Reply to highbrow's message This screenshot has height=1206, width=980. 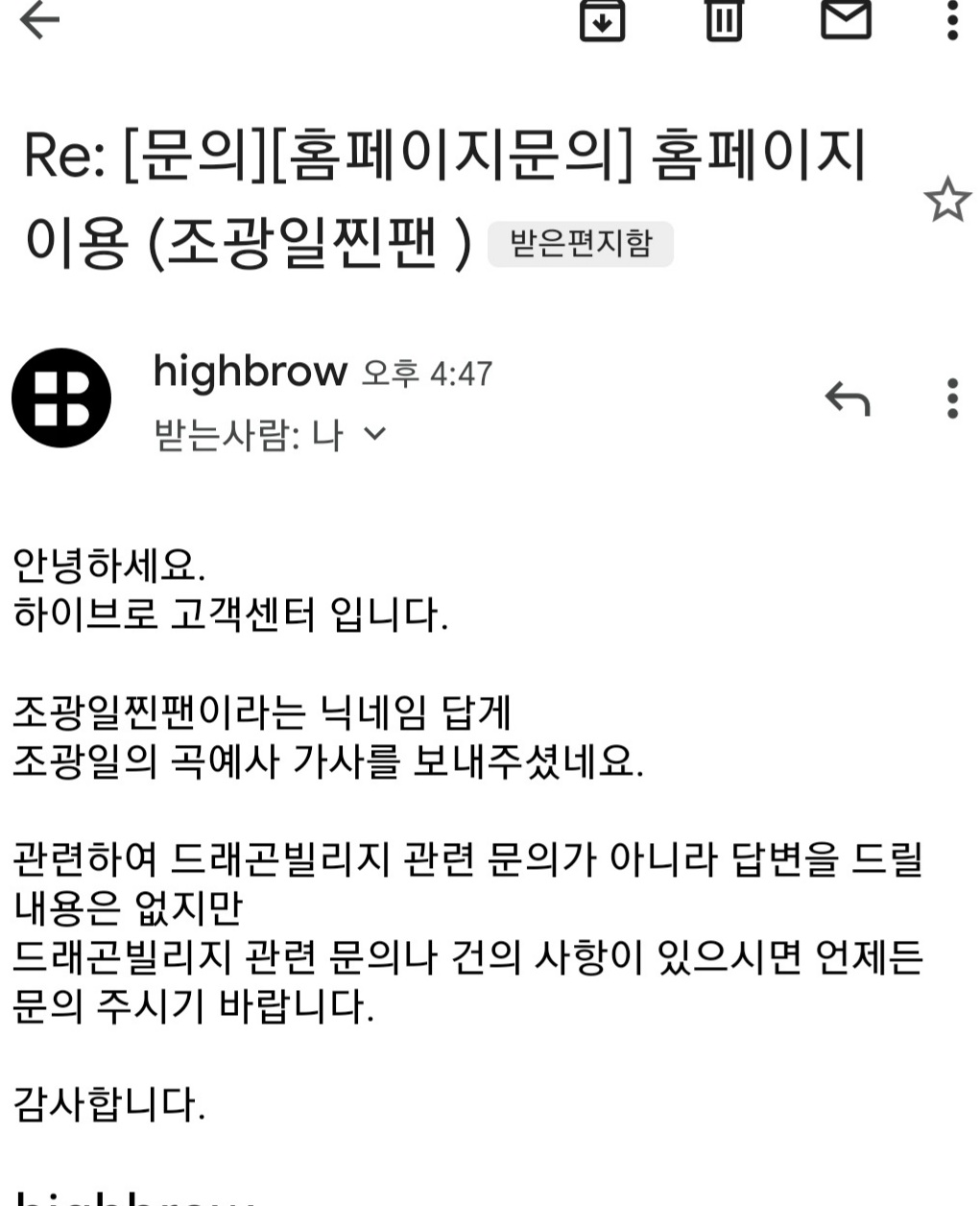click(x=848, y=398)
